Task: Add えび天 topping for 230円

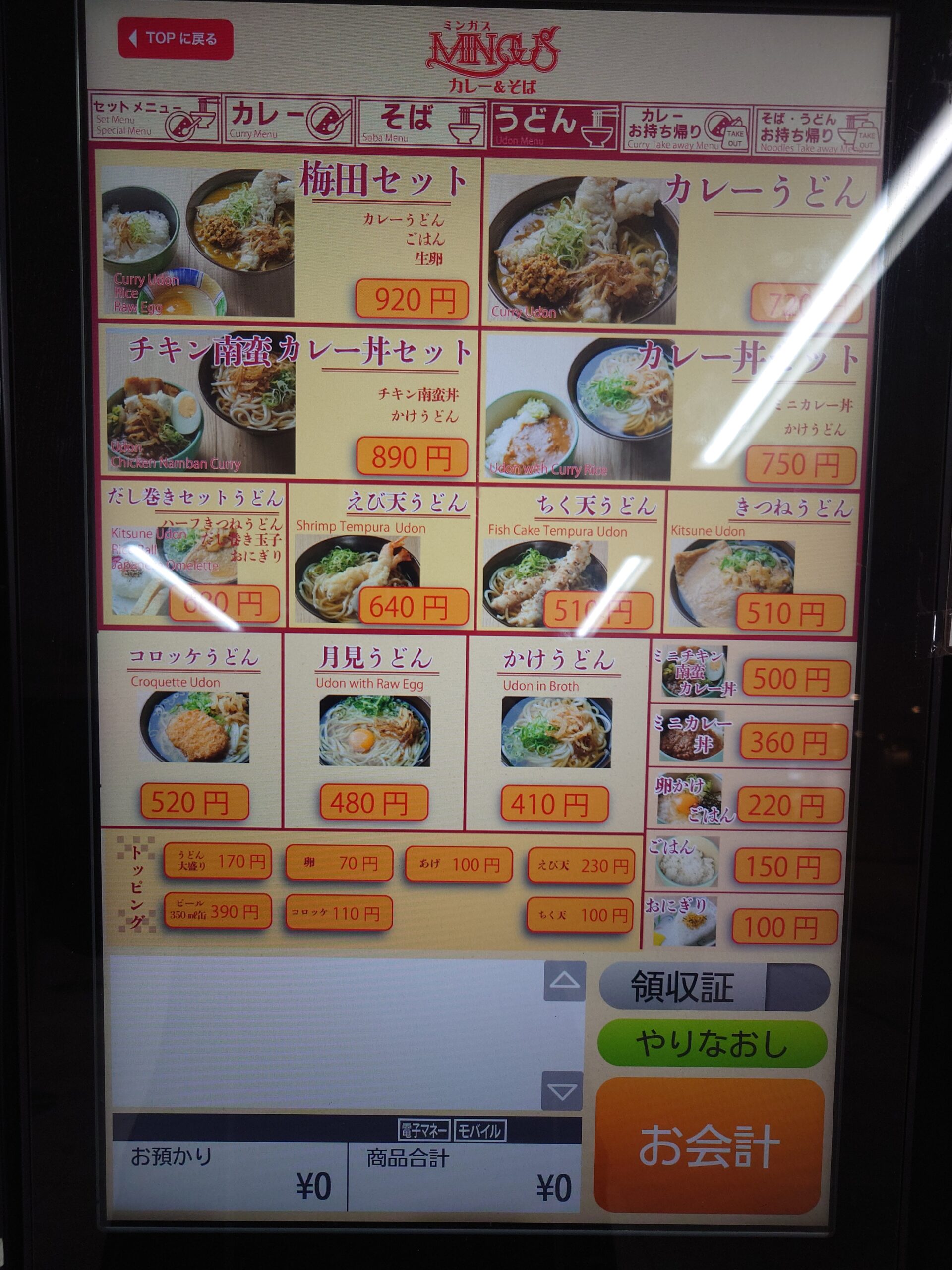Action: tap(581, 865)
